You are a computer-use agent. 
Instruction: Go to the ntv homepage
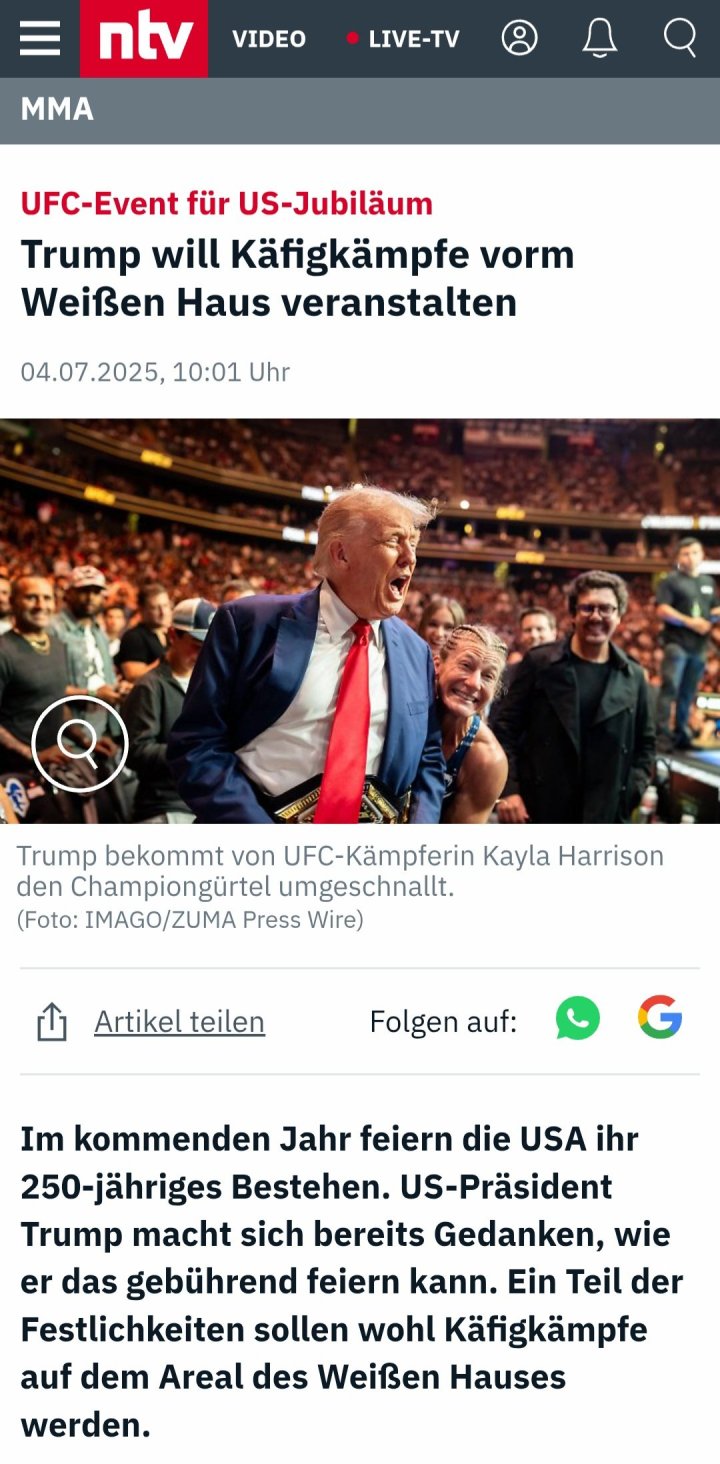(144, 38)
